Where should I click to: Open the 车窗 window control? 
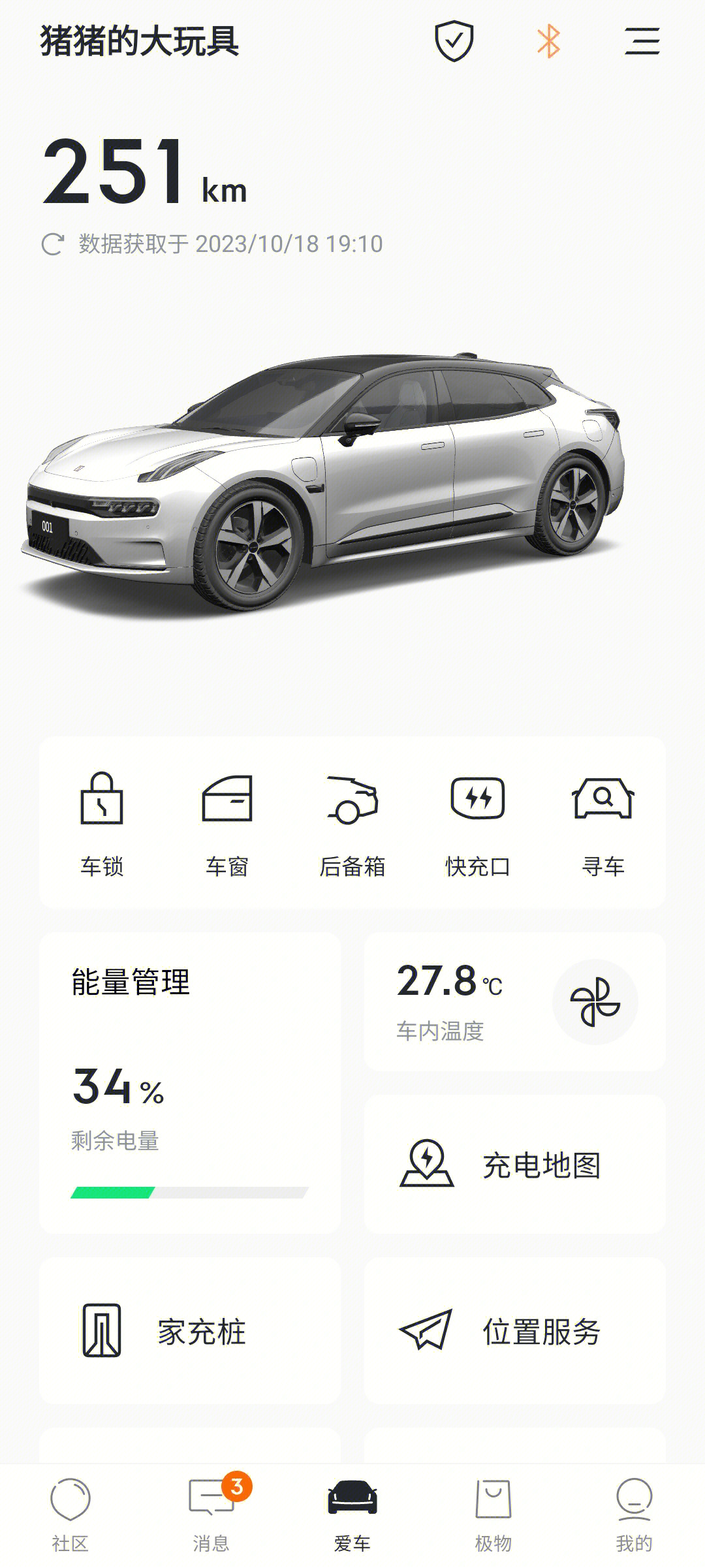point(227,824)
